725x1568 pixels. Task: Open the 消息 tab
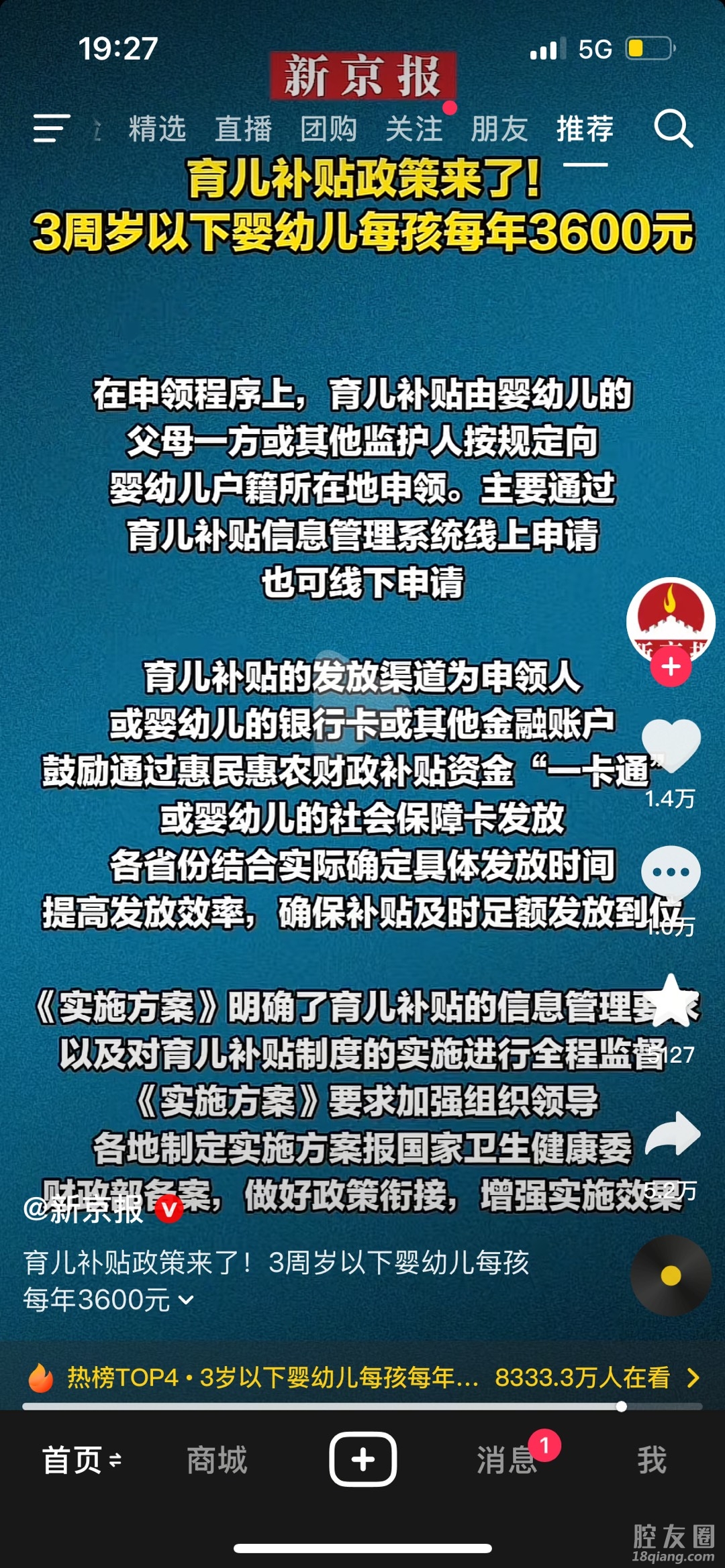(507, 1460)
